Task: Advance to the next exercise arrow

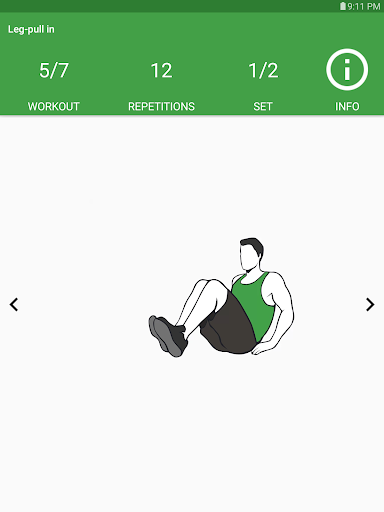Action: tap(370, 304)
